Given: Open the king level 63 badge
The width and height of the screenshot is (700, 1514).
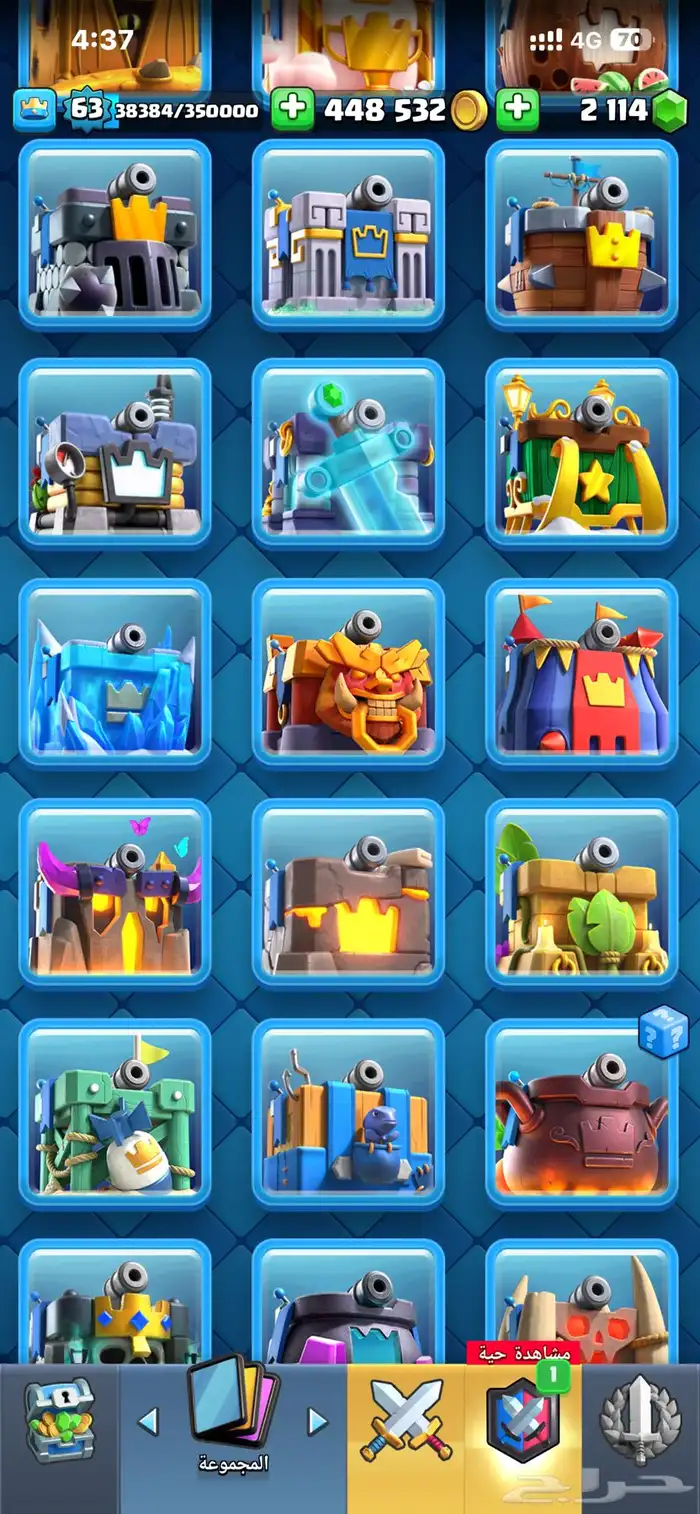Looking at the screenshot, I should coord(85,108).
